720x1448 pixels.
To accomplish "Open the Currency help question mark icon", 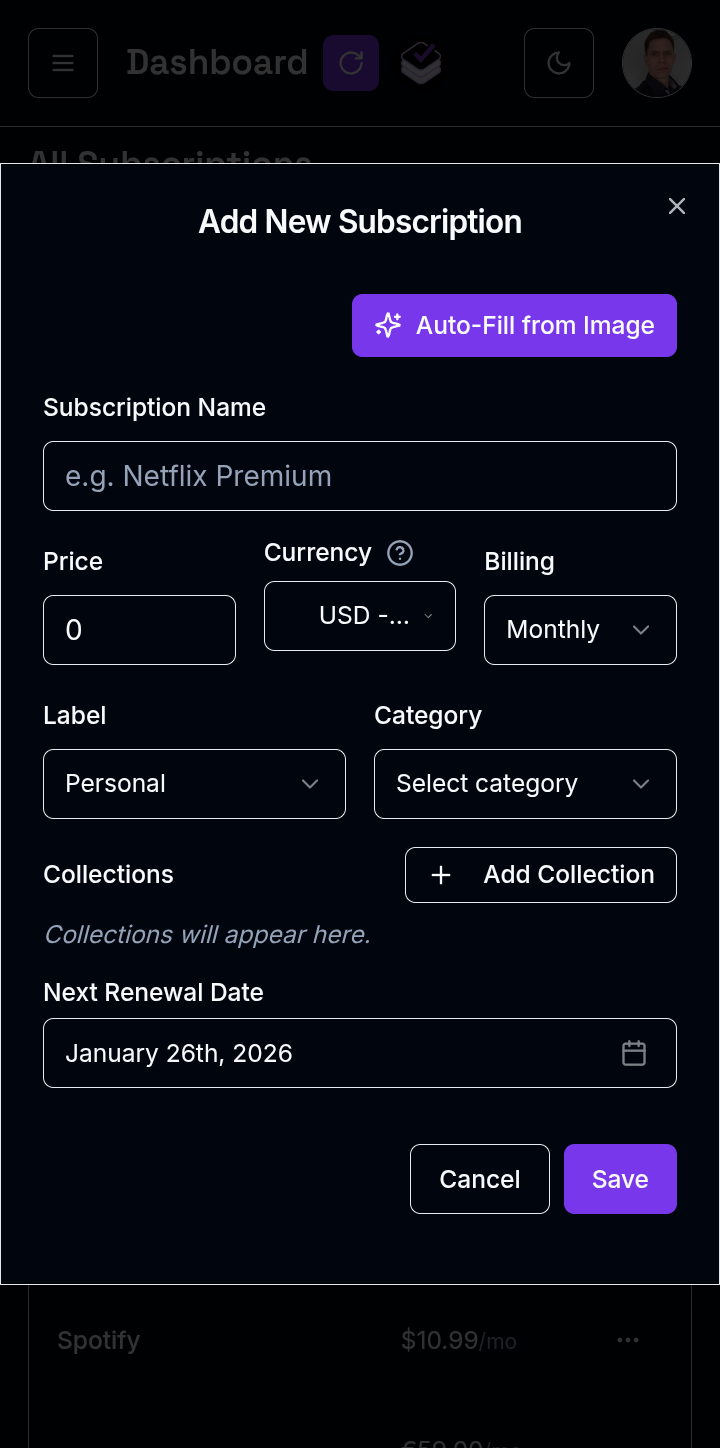I will [x=399, y=553].
